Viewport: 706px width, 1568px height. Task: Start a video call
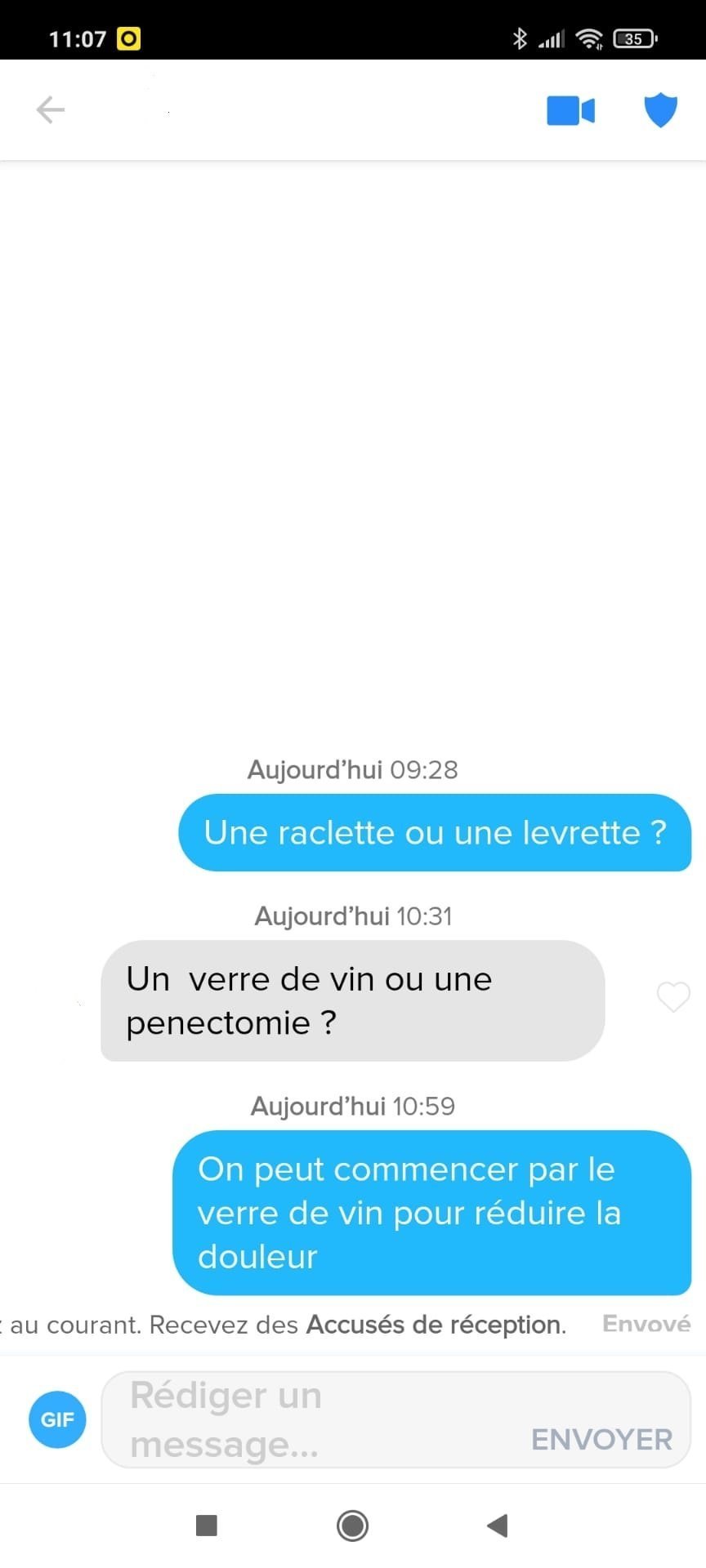coord(570,110)
